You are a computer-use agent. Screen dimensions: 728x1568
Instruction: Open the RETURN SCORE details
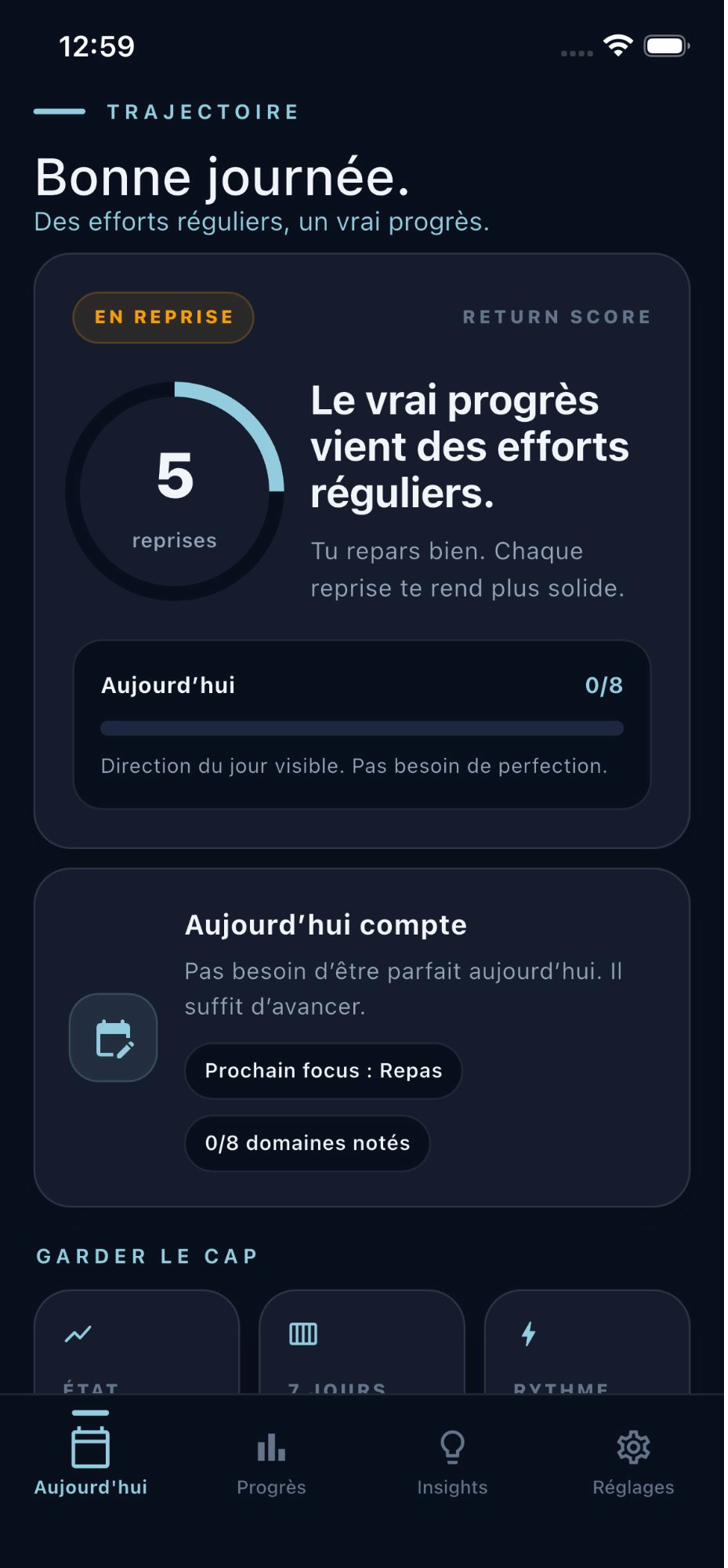(556, 317)
